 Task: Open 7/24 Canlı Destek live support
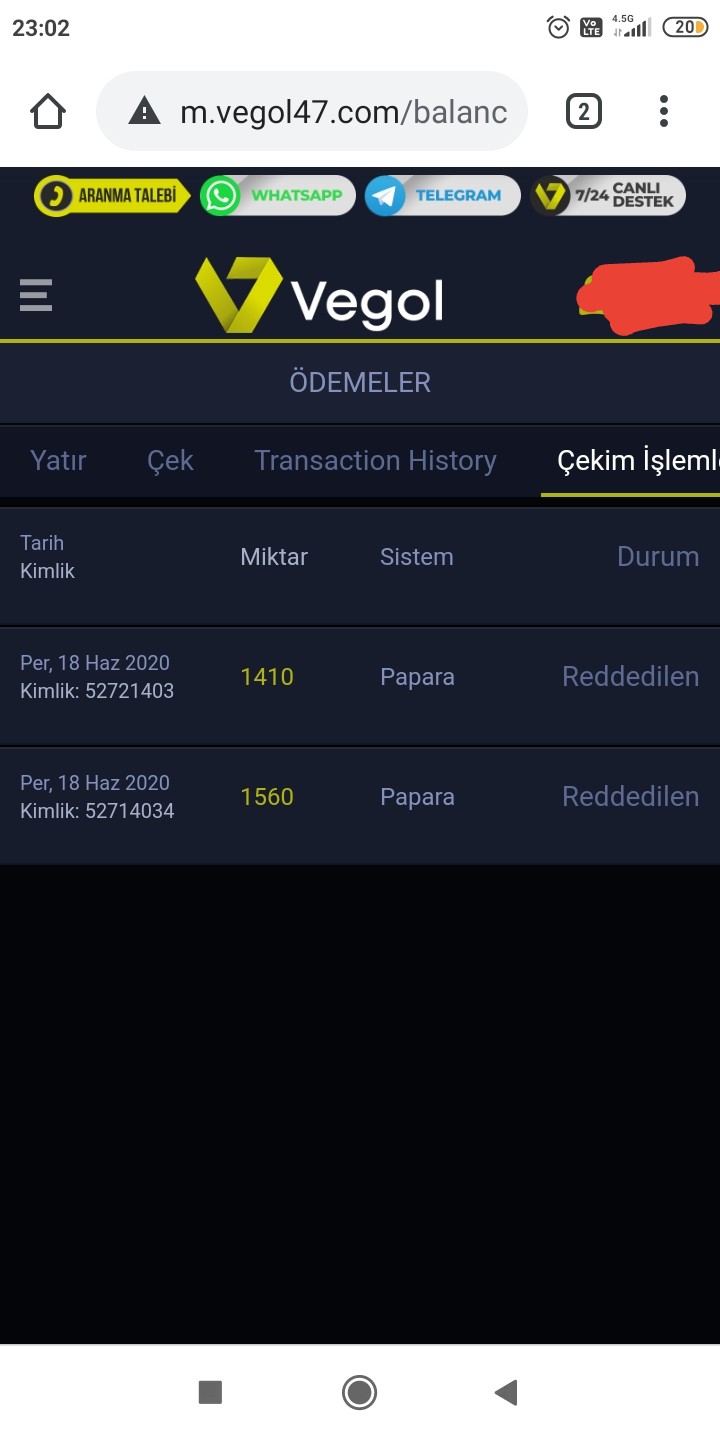608,195
